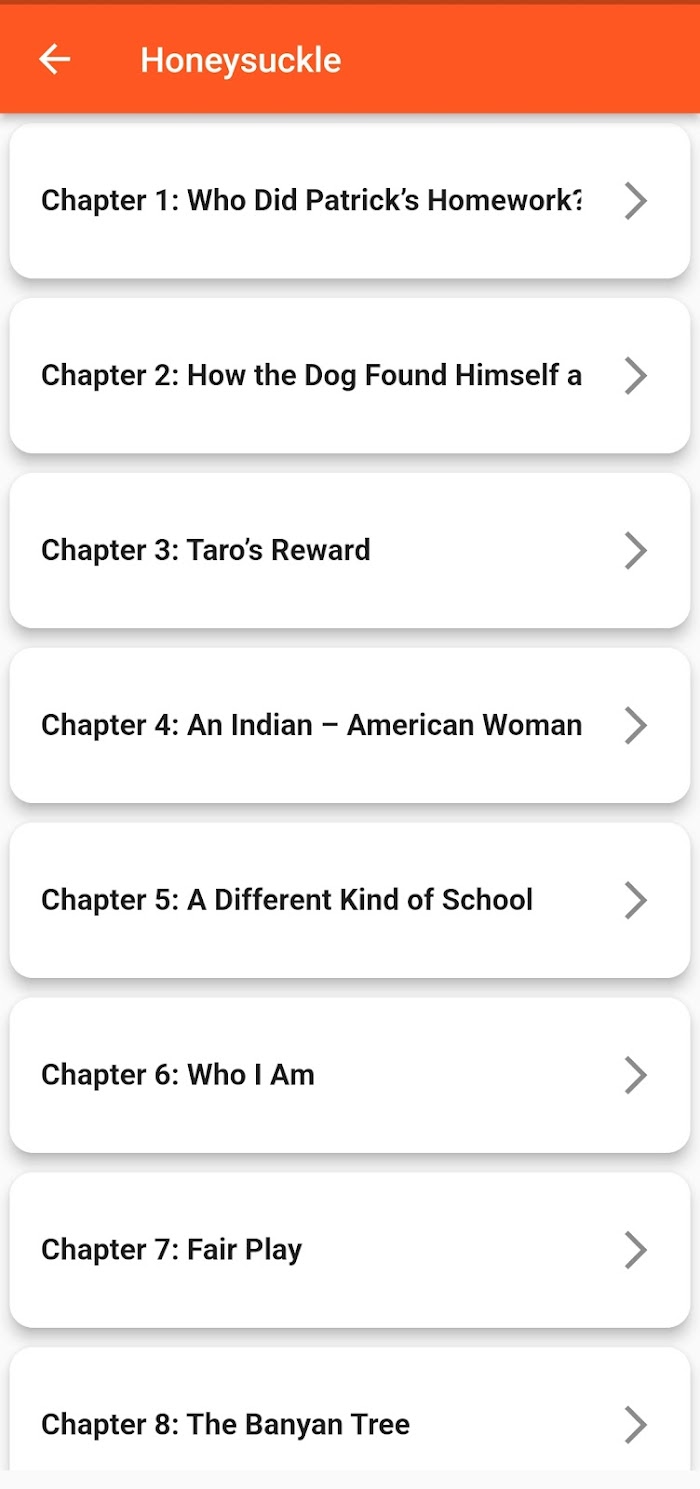This screenshot has height=1489, width=700.
Task: Go back using the header arrow
Action: click(x=55, y=60)
